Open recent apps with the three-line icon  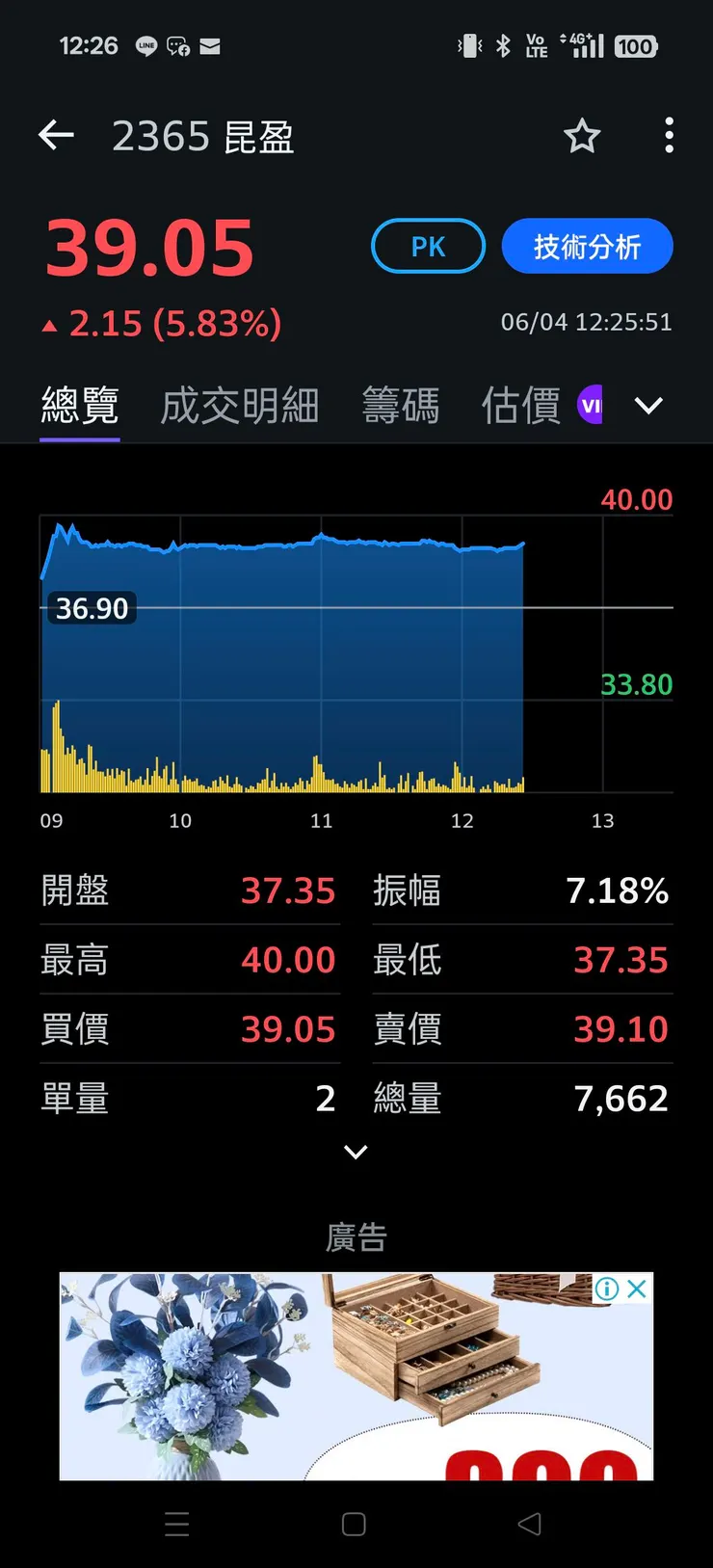click(176, 1525)
